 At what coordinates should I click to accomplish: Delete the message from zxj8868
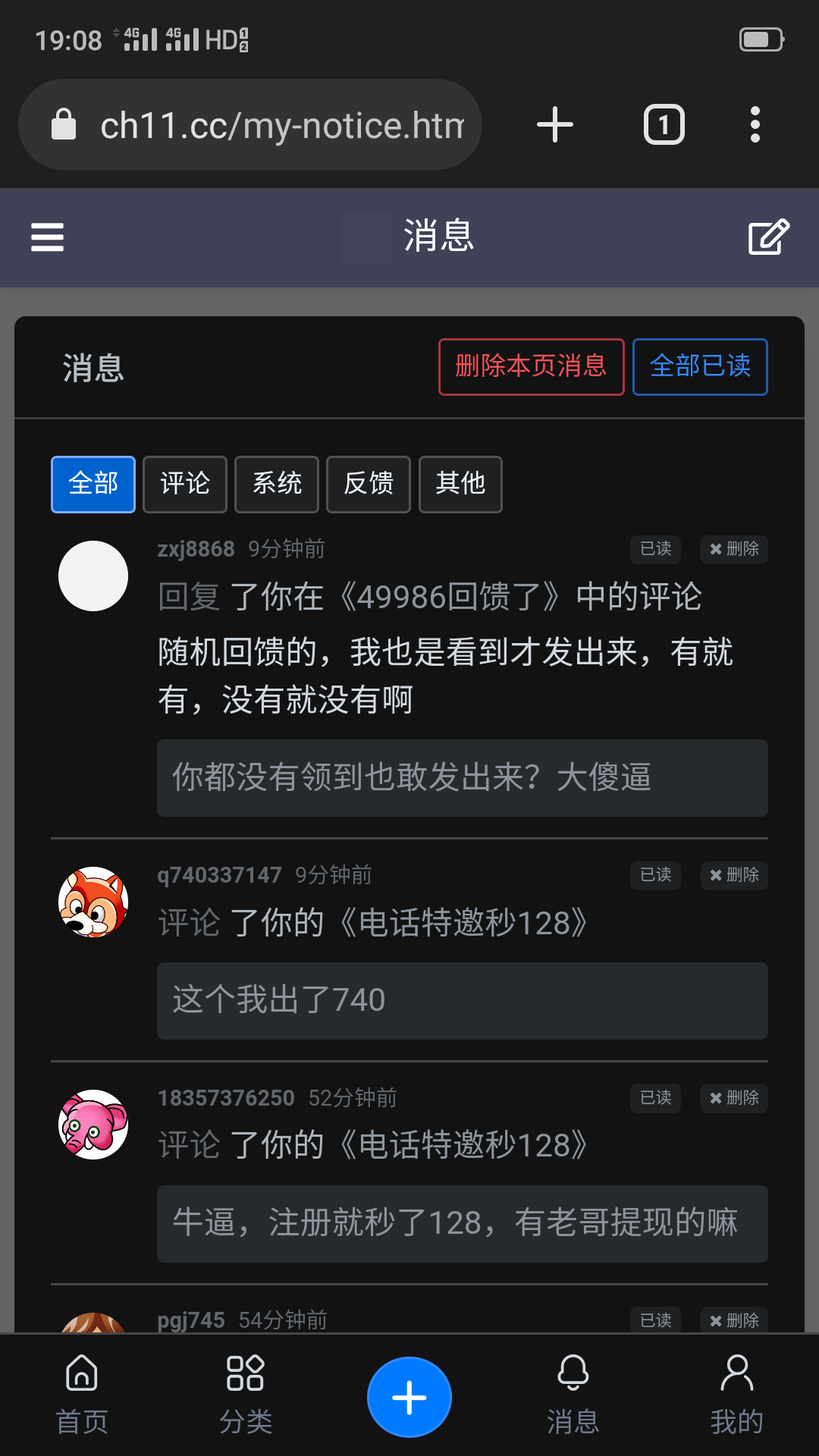(x=734, y=549)
